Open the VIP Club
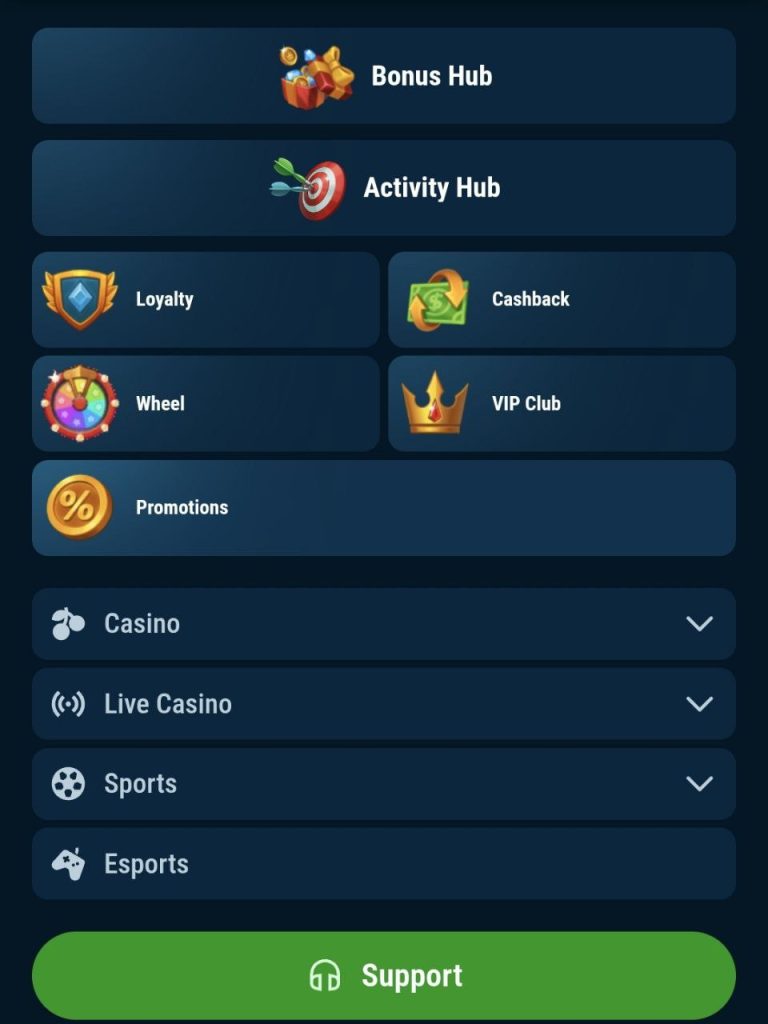Screen dimensions: 768x1024 tap(561, 404)
